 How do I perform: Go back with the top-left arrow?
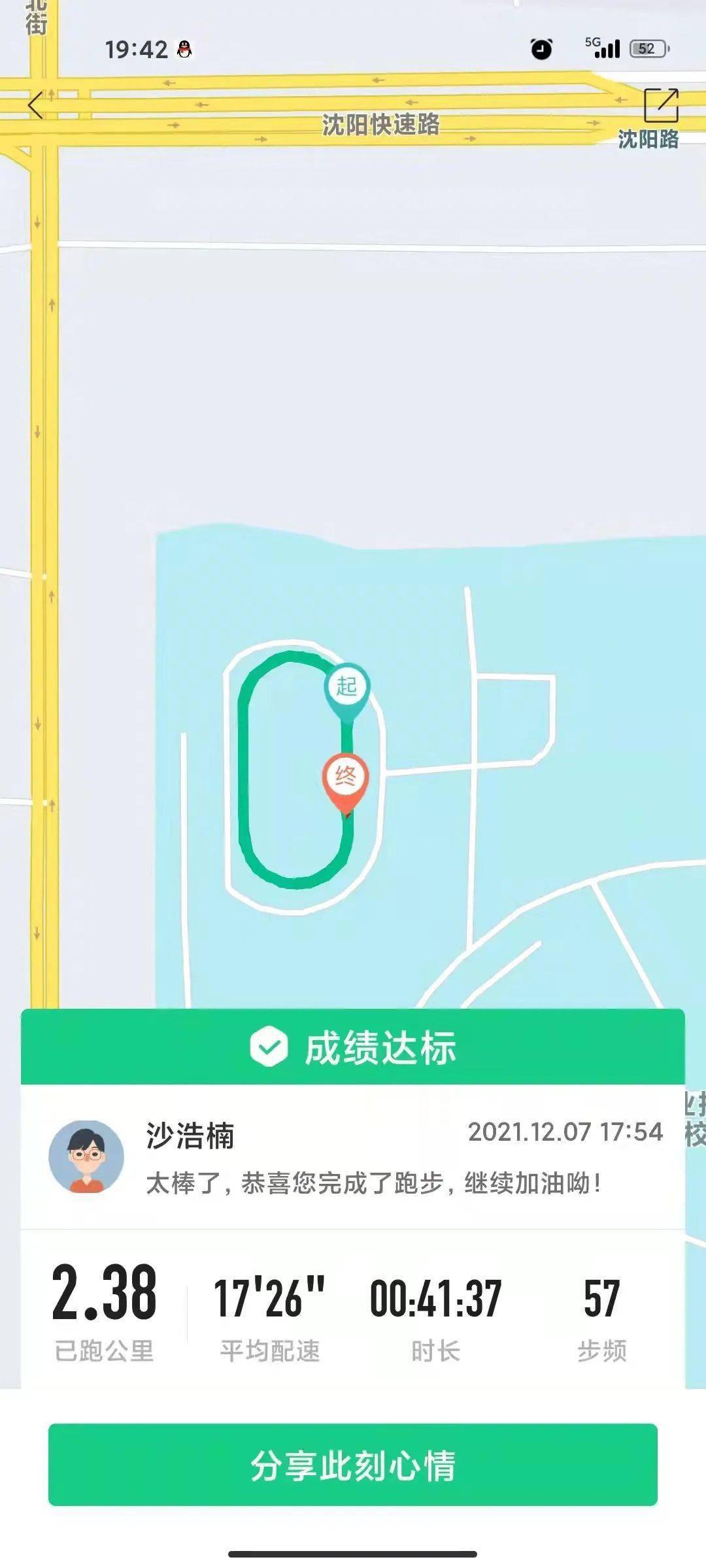click(x=36, y=105)
